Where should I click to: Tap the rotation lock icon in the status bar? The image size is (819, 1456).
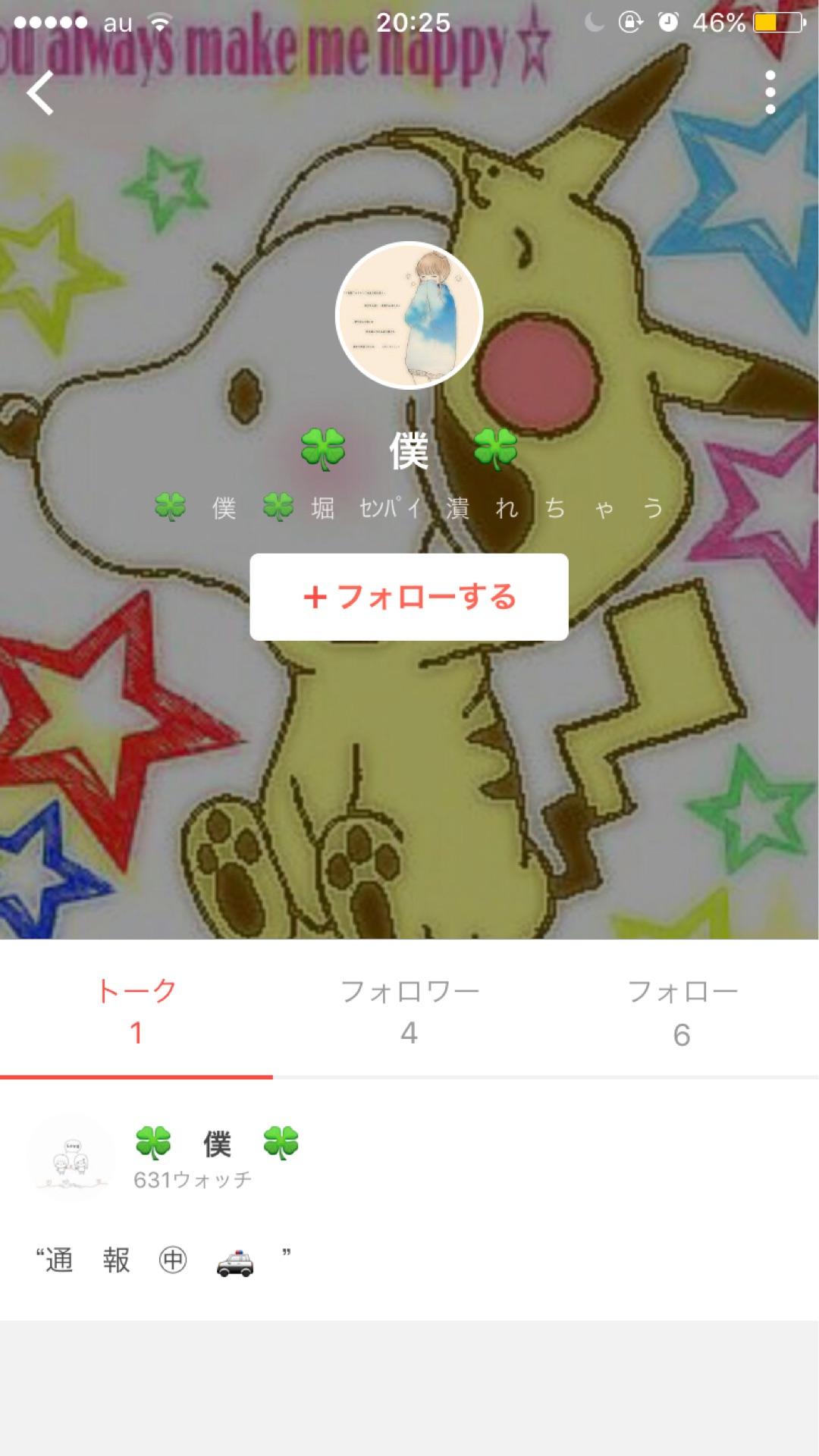(629, 22)
